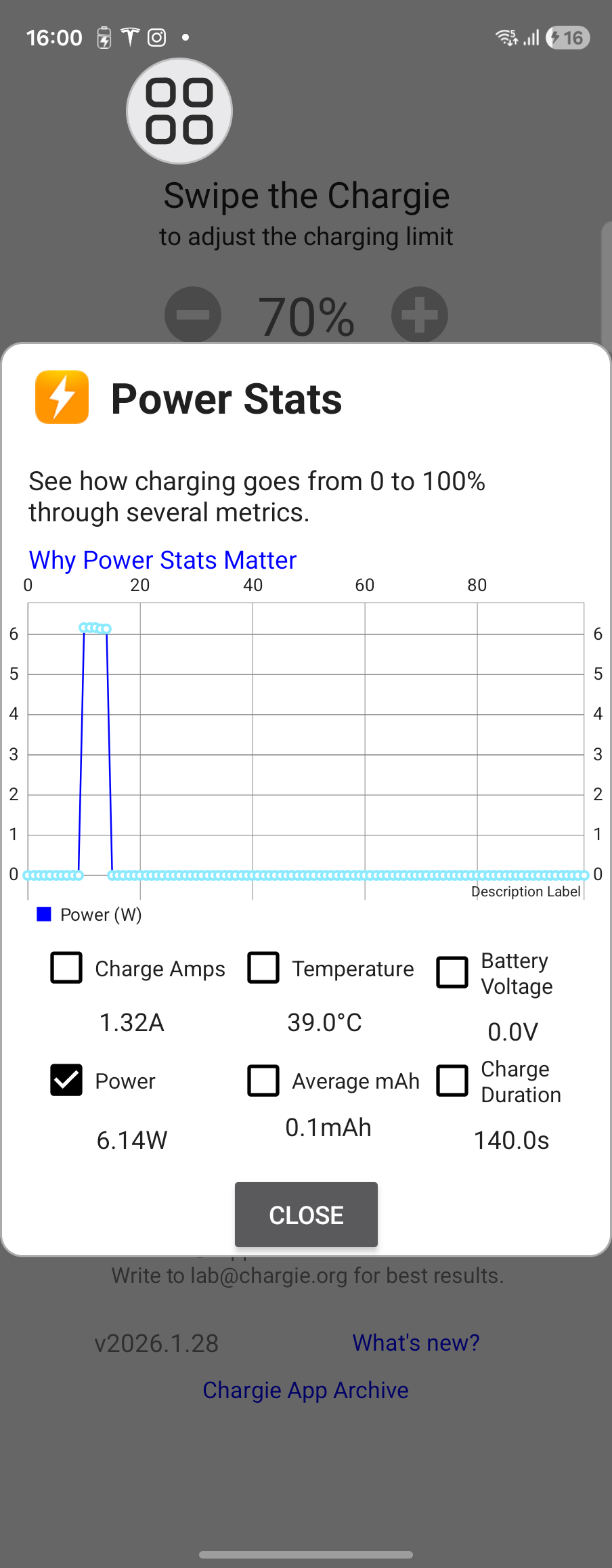Viewport: 612px width, 1568px height.
Task: Tick the Average mAh checkbox
Action: tap(263, 1080)
